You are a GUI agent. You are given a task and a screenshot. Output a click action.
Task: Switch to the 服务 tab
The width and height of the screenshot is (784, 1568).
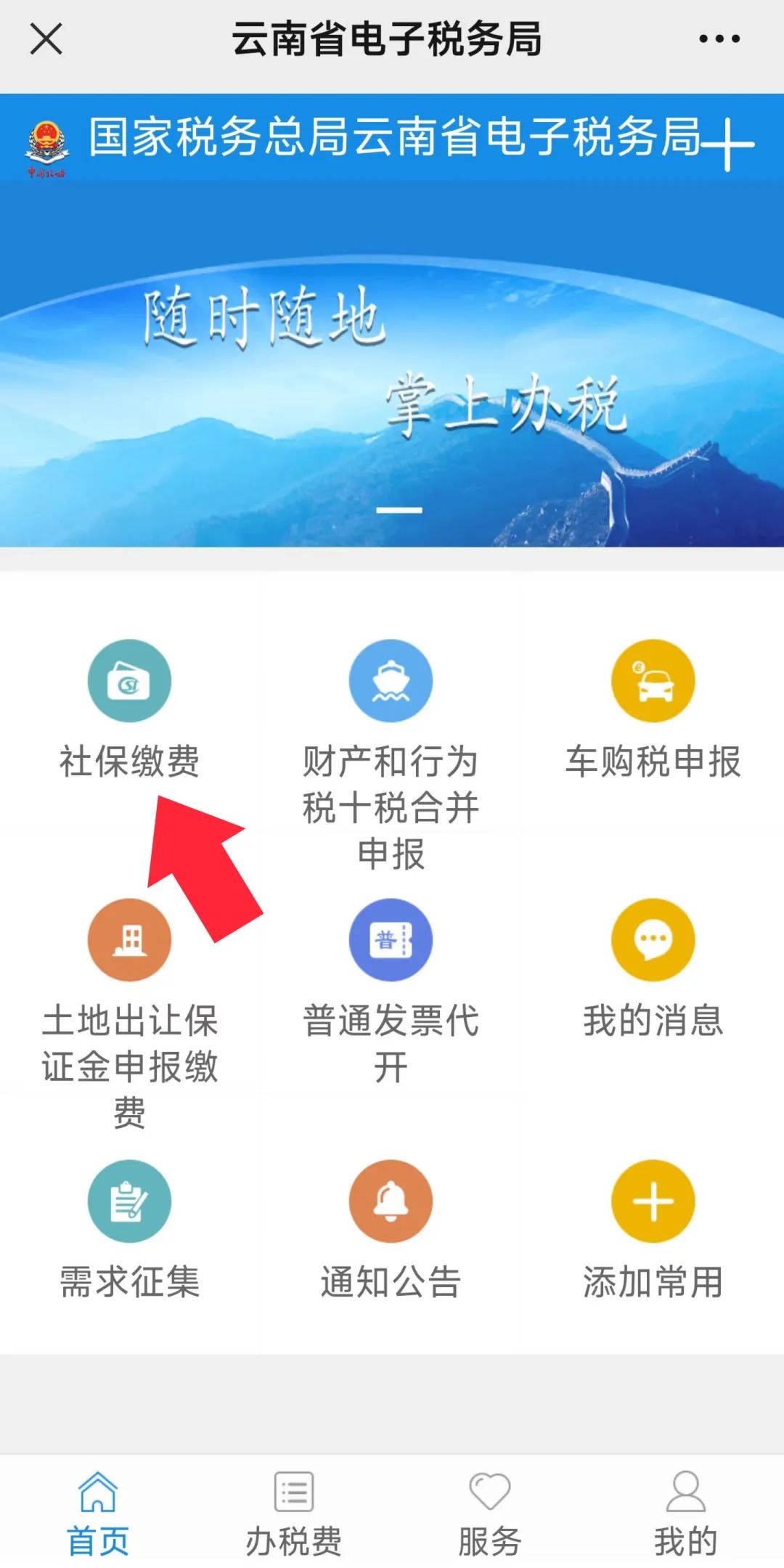pyautogui.click(x=490, y=1514)
